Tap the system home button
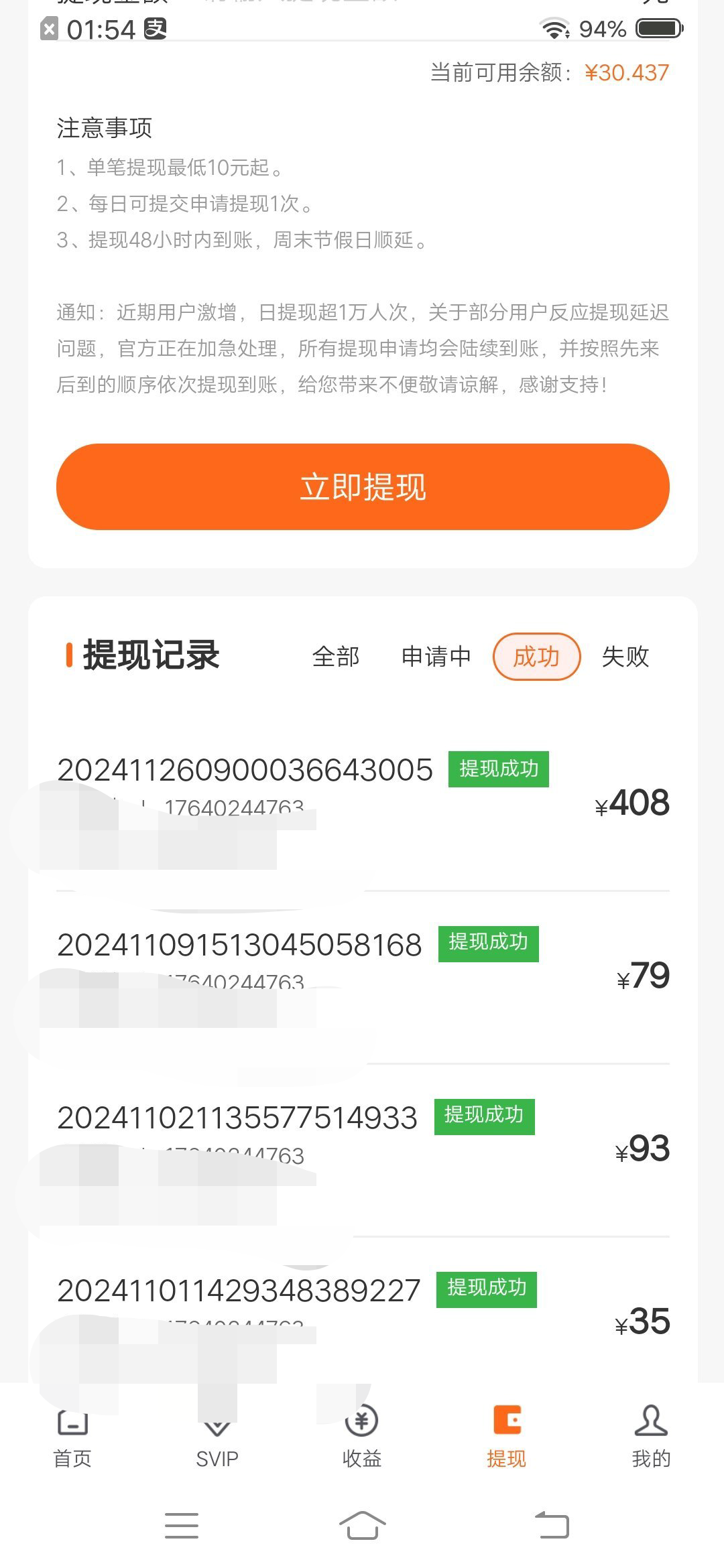Image resolution: width=724 pixels, height=1568 pixels. 362,1526
